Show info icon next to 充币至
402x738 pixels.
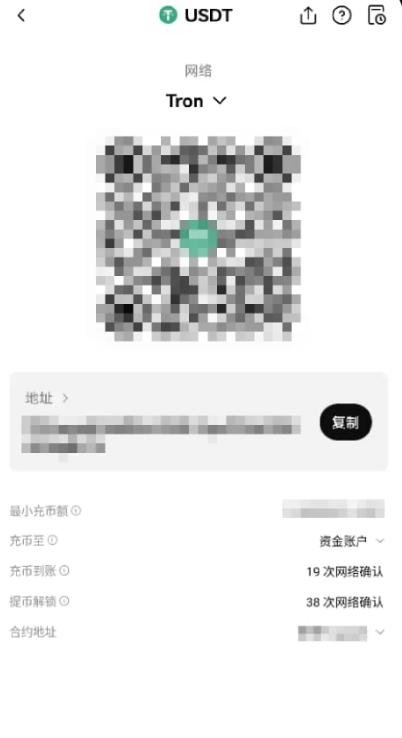(x=52, y=540)
